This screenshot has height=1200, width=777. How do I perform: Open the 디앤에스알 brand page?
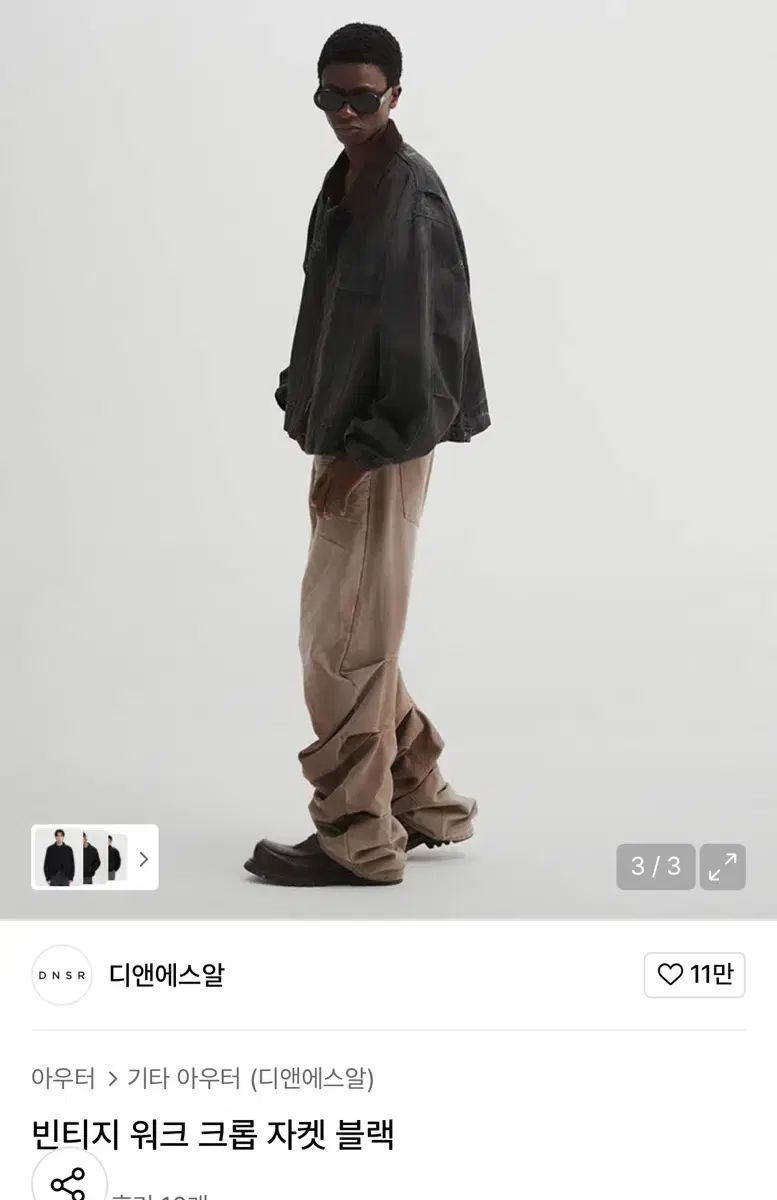coord(166,975)
